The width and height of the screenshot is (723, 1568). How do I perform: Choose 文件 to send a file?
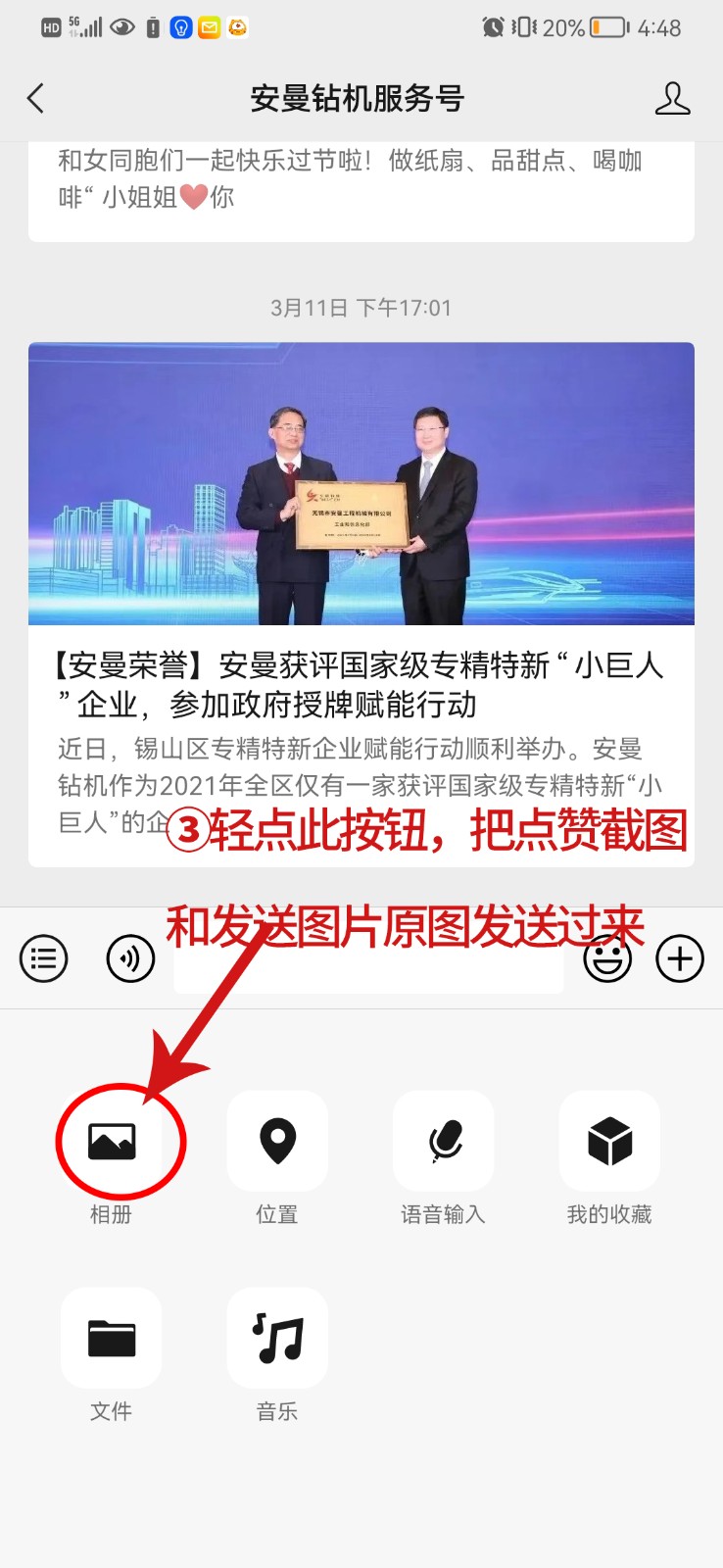point(112,1339)
